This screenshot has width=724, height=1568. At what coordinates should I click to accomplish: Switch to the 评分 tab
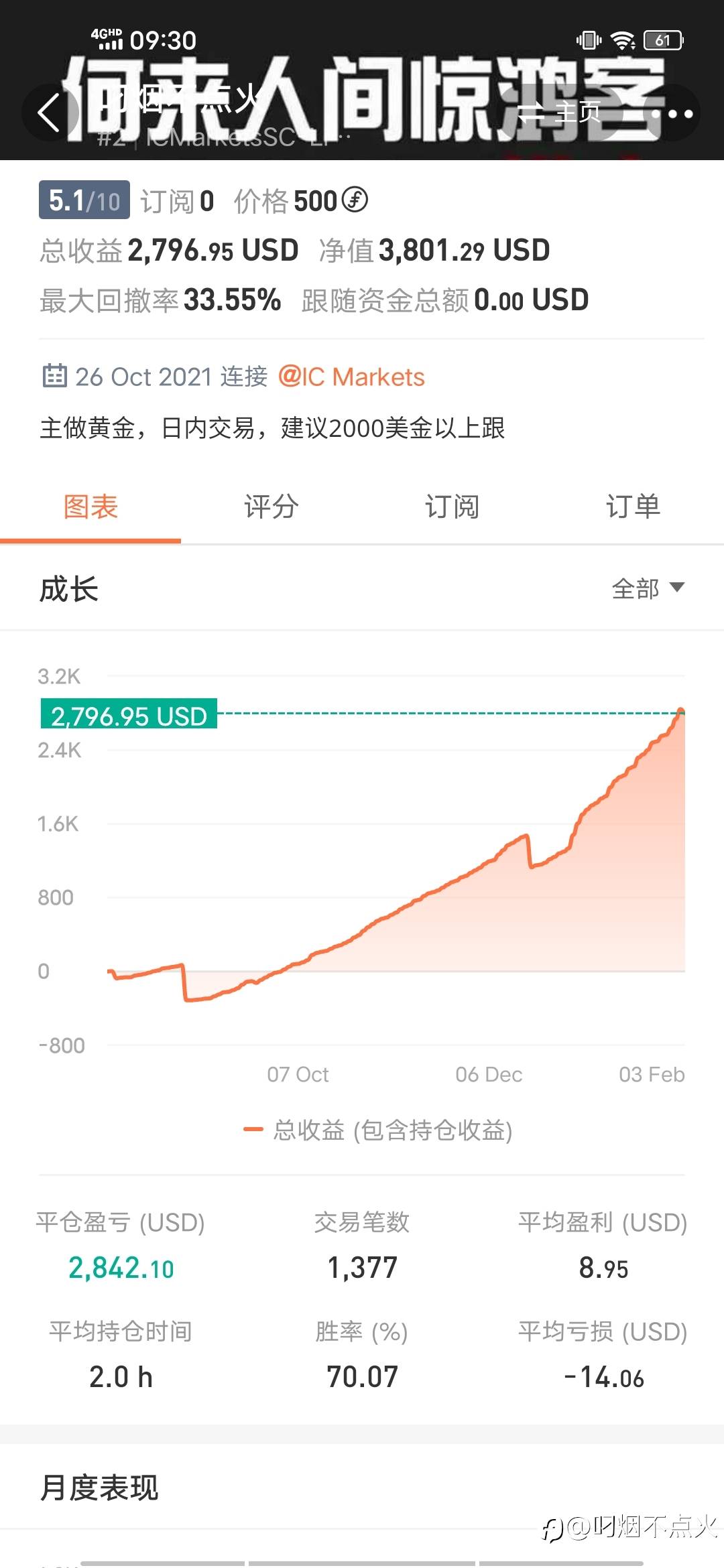(271, 507)
